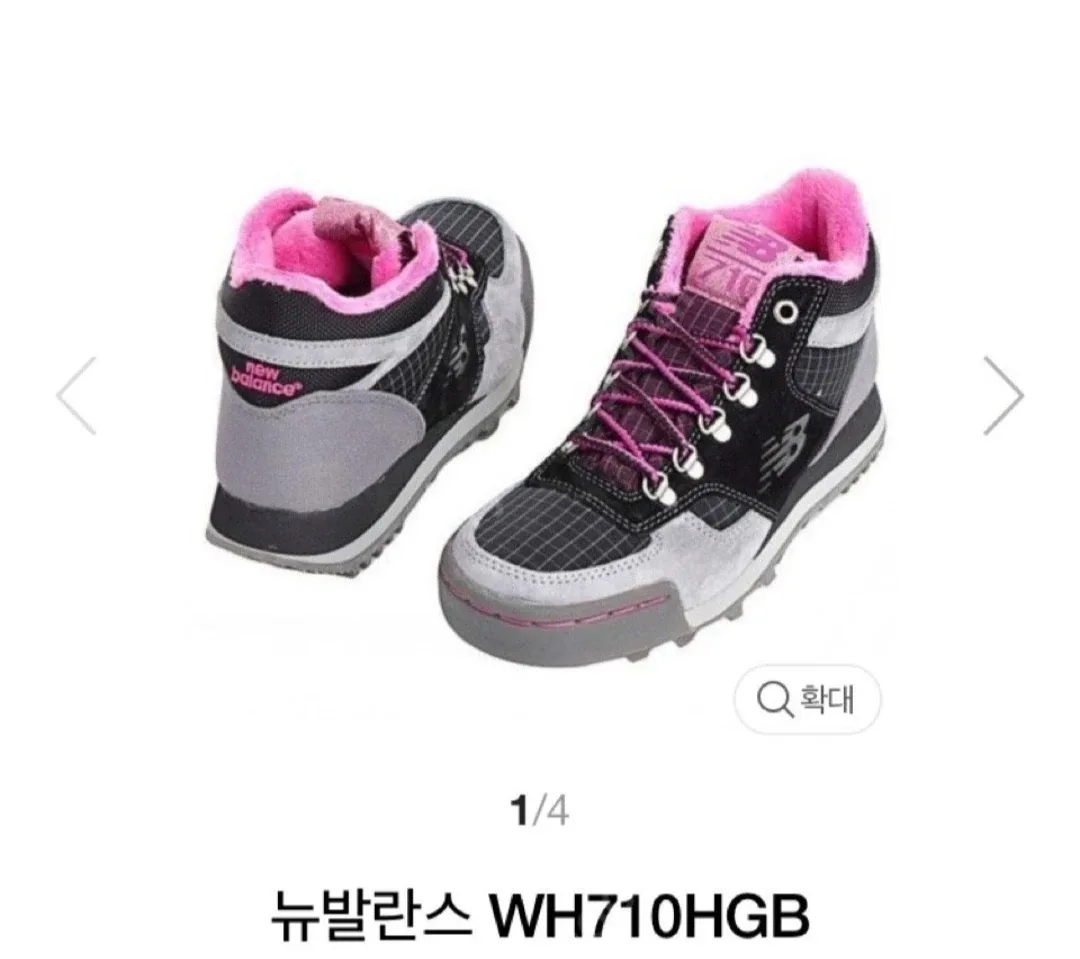
Task: Show the next product image
Action: (x=1003, y=396)
